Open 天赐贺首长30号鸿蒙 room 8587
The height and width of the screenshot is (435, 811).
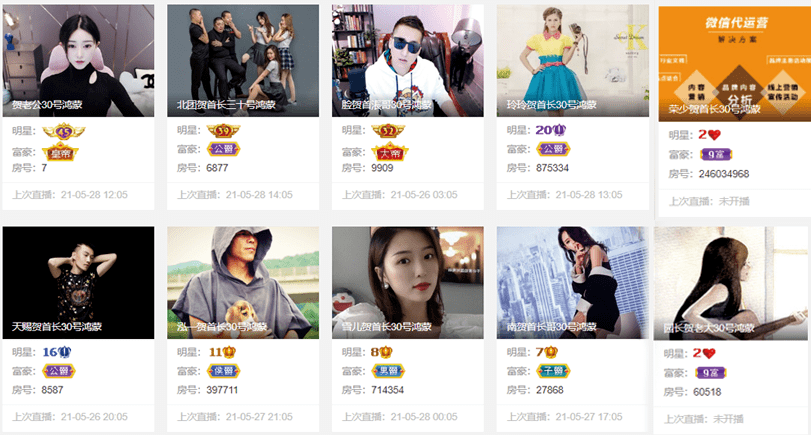(79, 282)
